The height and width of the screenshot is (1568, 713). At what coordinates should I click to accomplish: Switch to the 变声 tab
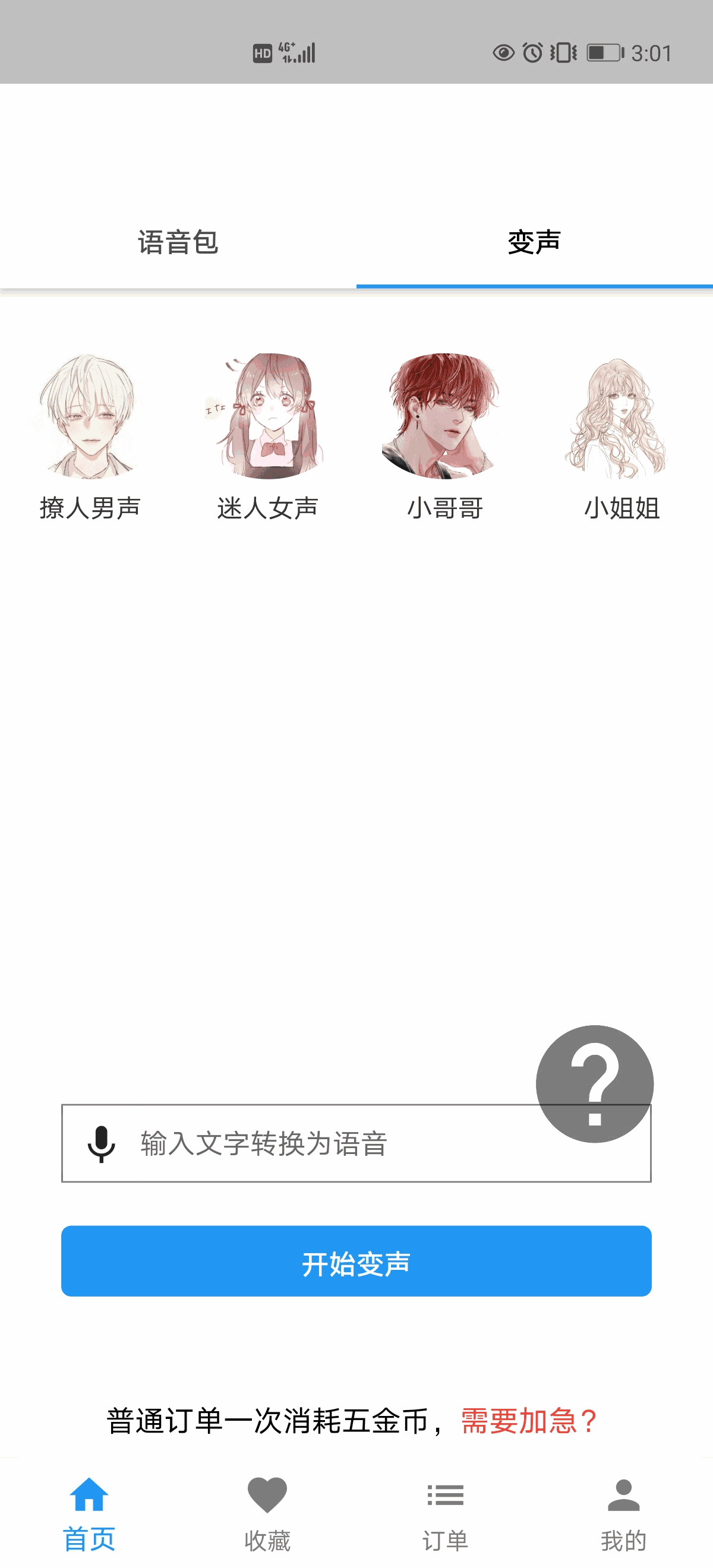(x=534, y=242)
